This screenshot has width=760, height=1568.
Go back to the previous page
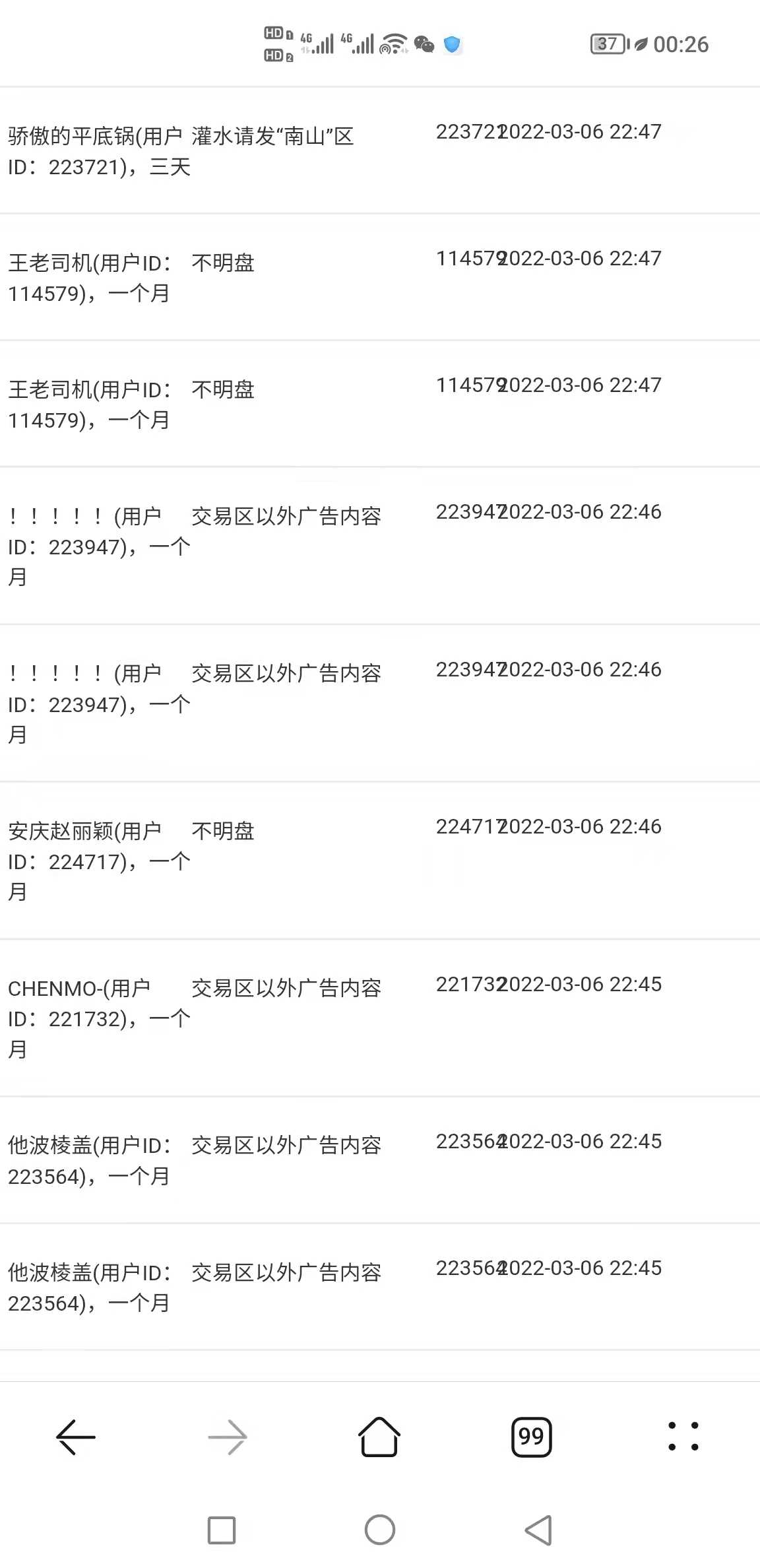coord(76,1437)
